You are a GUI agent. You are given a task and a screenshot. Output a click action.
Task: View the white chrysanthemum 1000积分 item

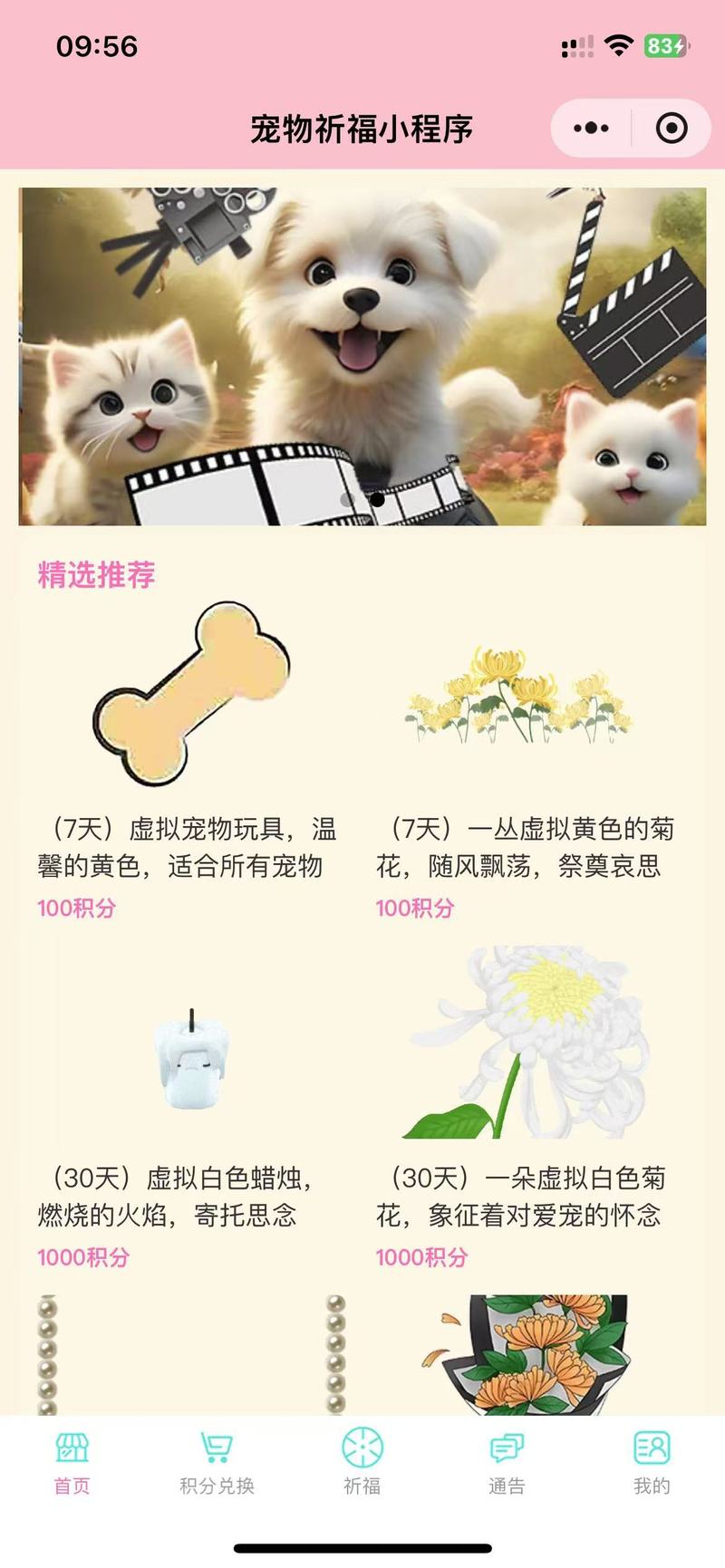(526, 1042)
